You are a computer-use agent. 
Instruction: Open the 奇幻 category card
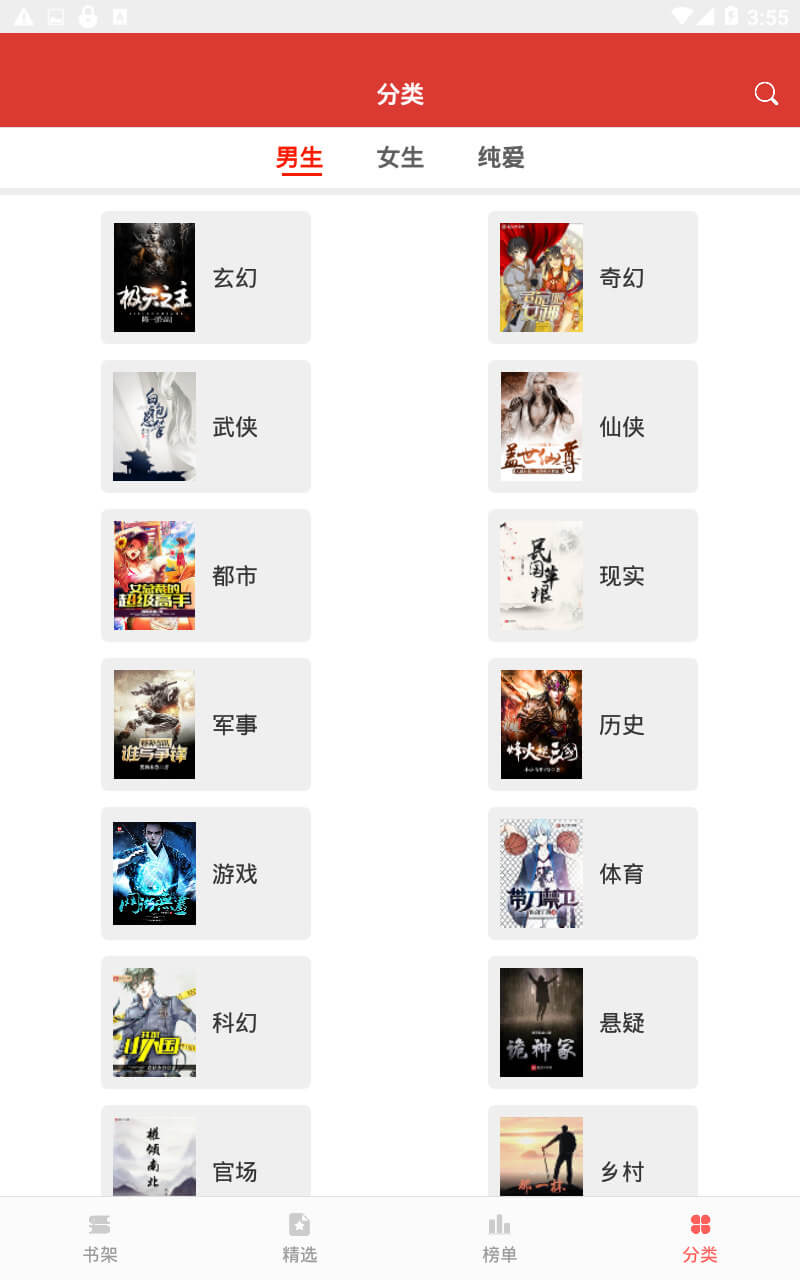tap(593, 277)
